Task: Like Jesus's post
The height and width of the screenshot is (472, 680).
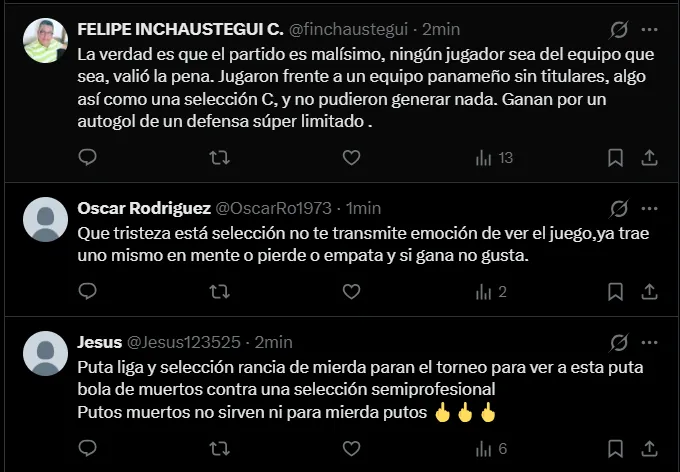Action: (351, 449)
